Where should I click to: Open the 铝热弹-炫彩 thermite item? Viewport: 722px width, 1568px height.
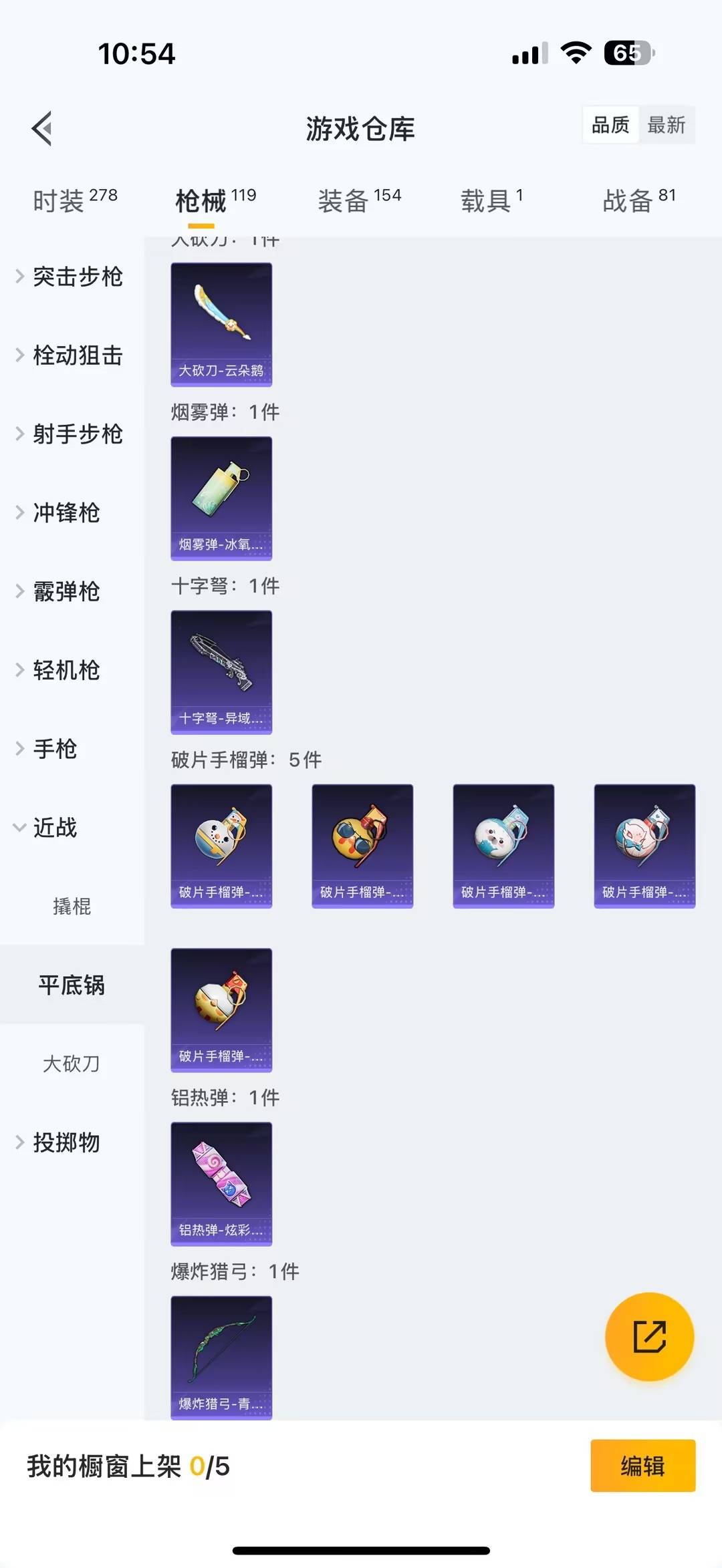(221, 1183)
